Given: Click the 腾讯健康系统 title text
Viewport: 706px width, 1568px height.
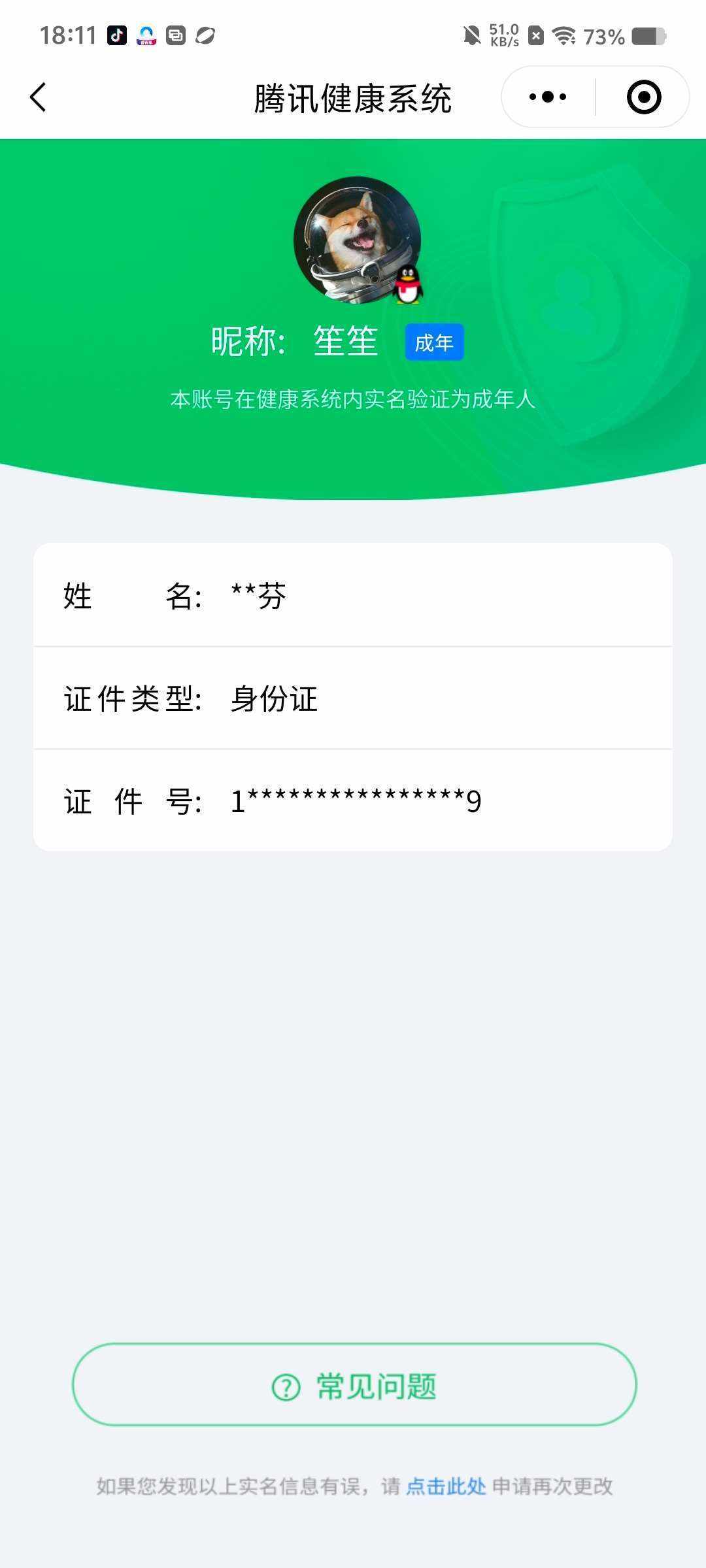Looking at the screenshot, I should pyautogui.click(x=353, y=96).
